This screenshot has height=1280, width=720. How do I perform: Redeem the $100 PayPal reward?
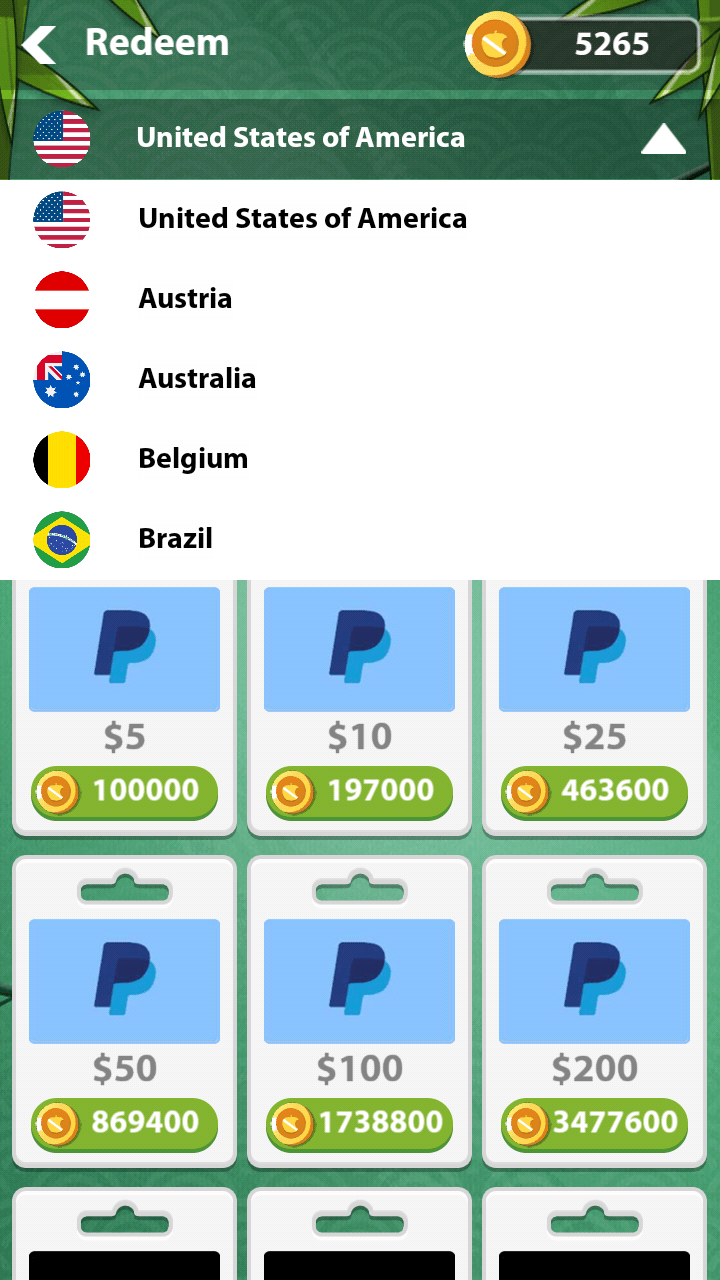(x=359, y=1010)
